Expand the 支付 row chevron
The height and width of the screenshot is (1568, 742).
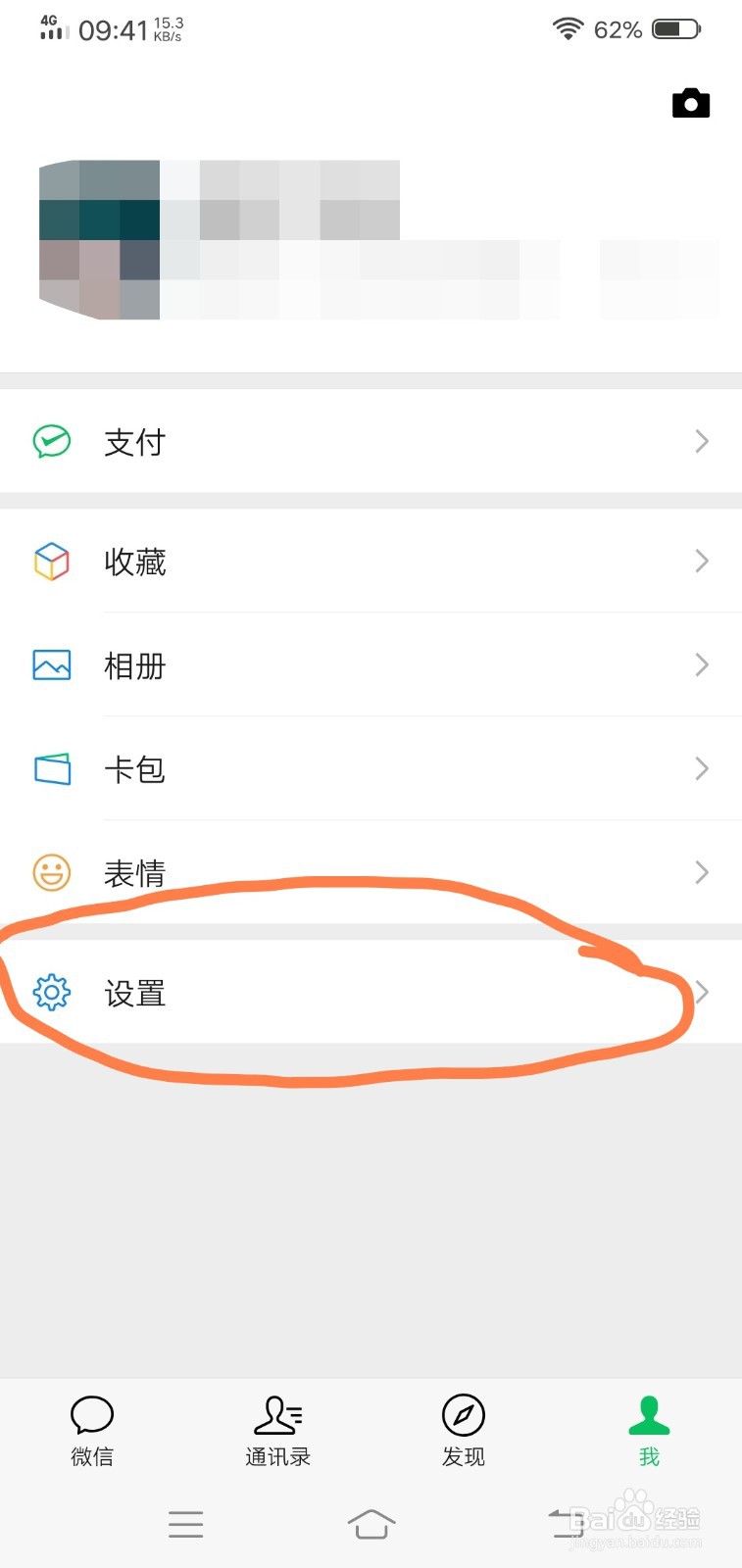pyautogui.click(x=700, y=442)
